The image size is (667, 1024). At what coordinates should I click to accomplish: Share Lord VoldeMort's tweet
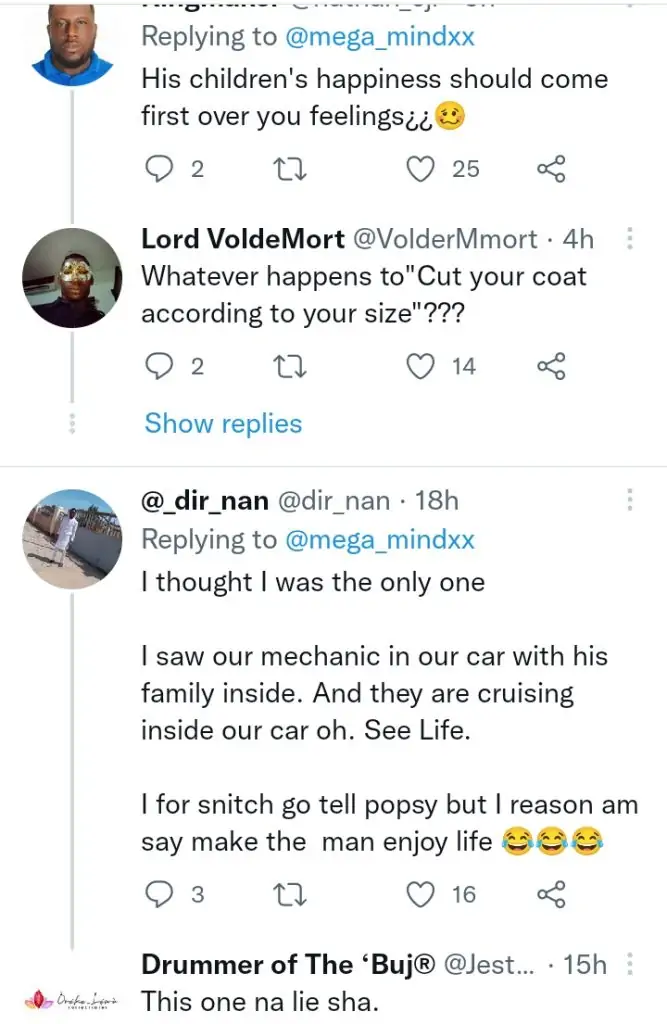[552, 366]
